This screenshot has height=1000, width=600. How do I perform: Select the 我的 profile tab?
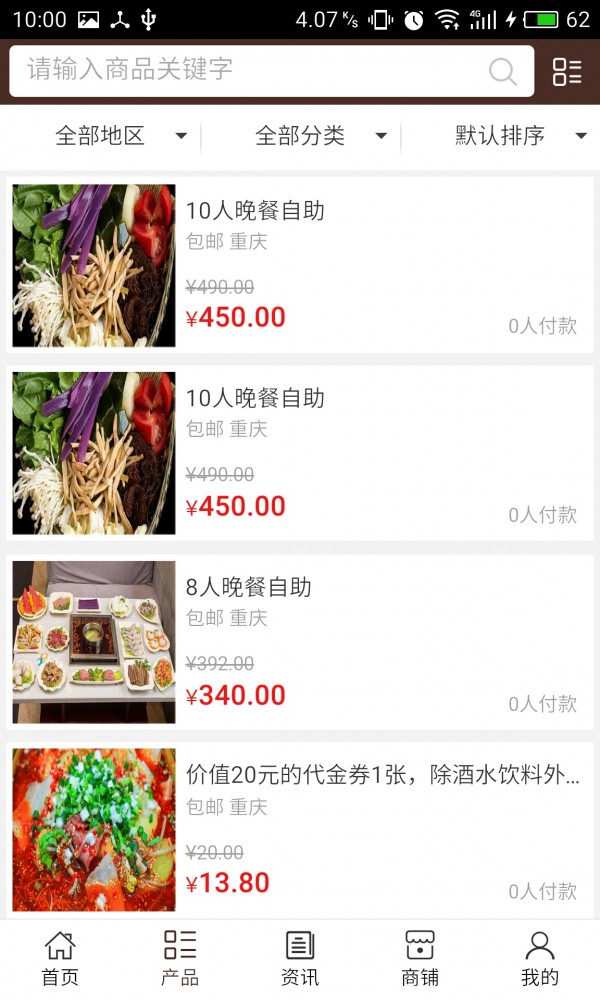[540, 959]
